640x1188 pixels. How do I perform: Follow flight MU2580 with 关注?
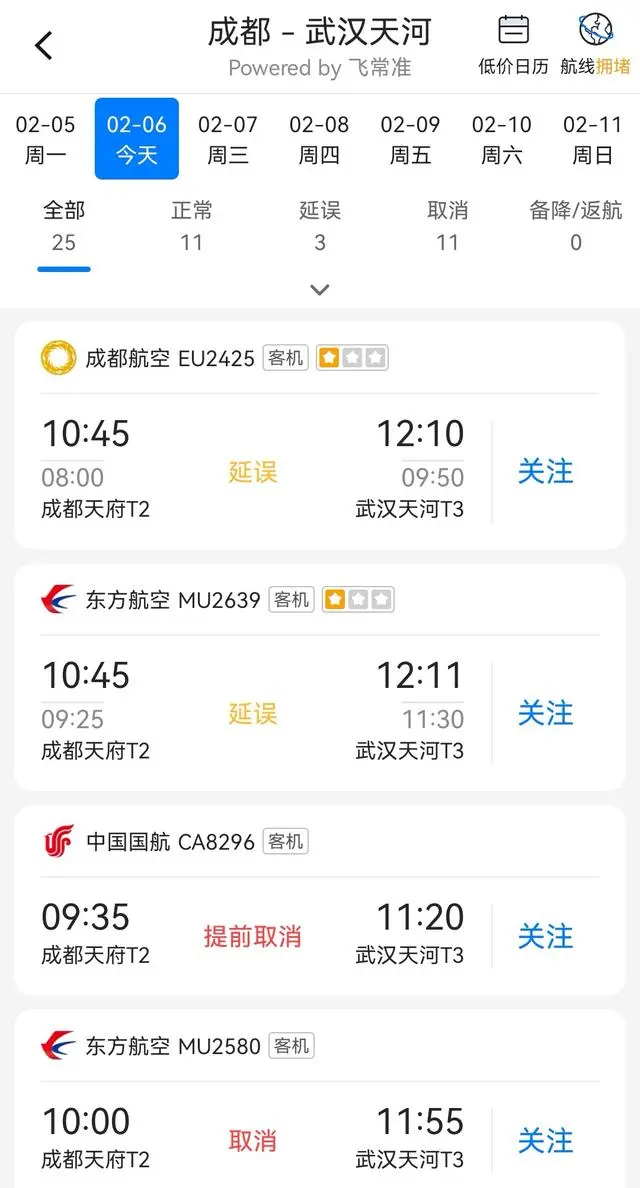click(545, 1140)
